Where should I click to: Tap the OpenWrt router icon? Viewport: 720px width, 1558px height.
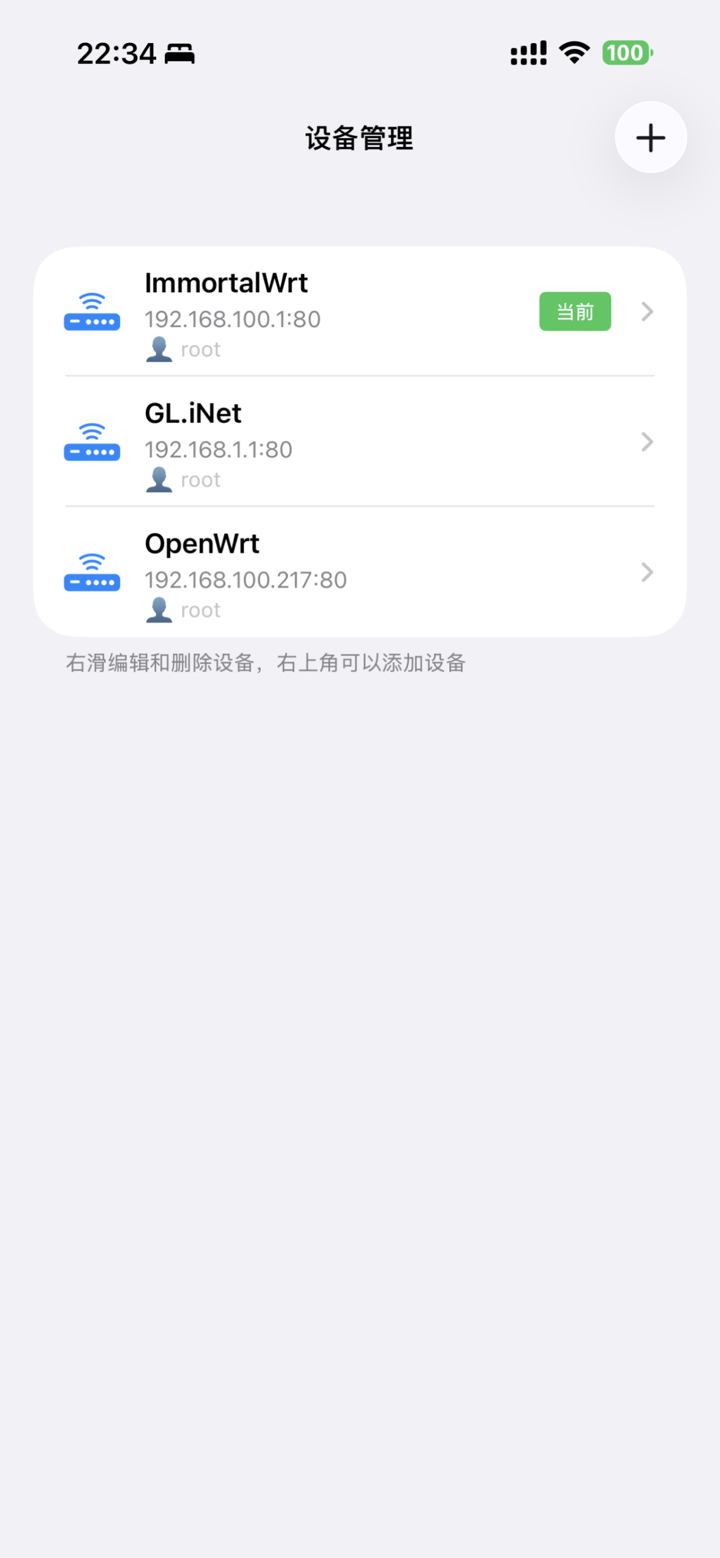coord(91,571)
